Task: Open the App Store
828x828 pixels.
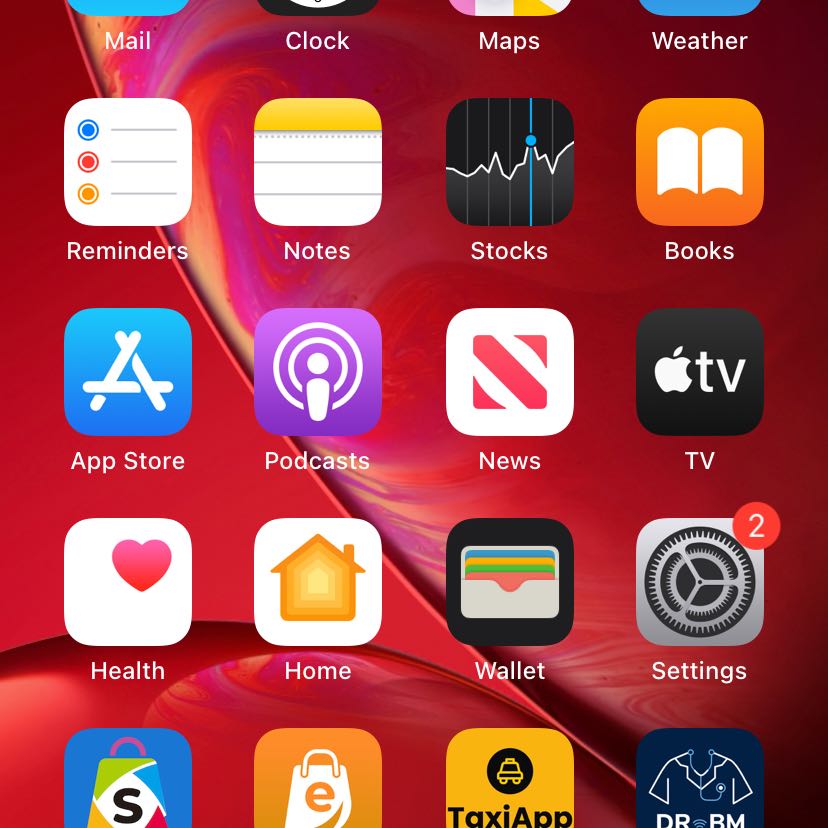Action: tap(128, 372)
